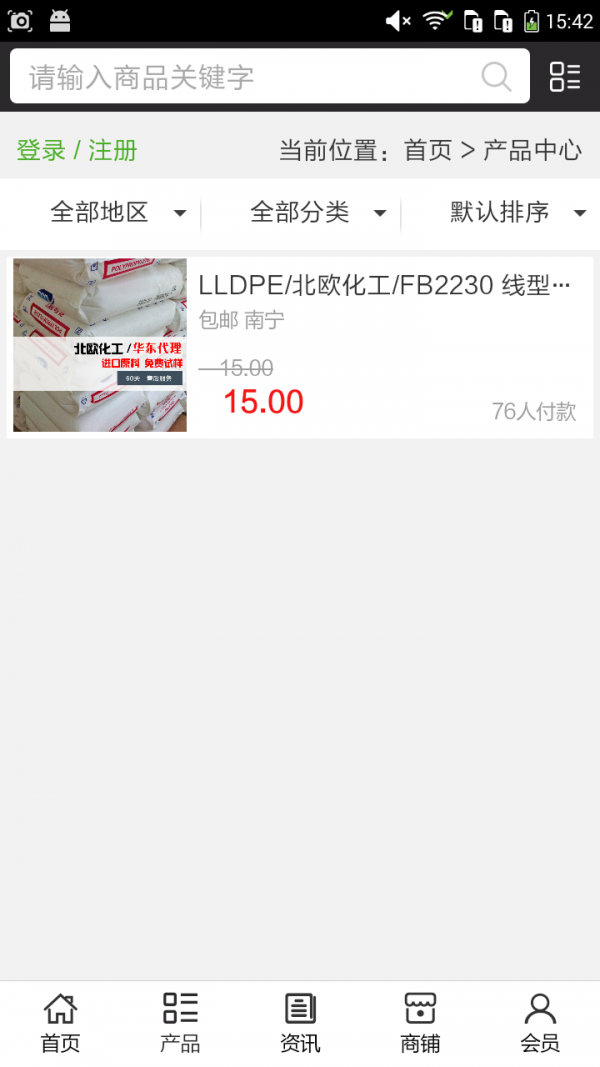Go to 首页 in the breadcrumb

coord(428,151)
